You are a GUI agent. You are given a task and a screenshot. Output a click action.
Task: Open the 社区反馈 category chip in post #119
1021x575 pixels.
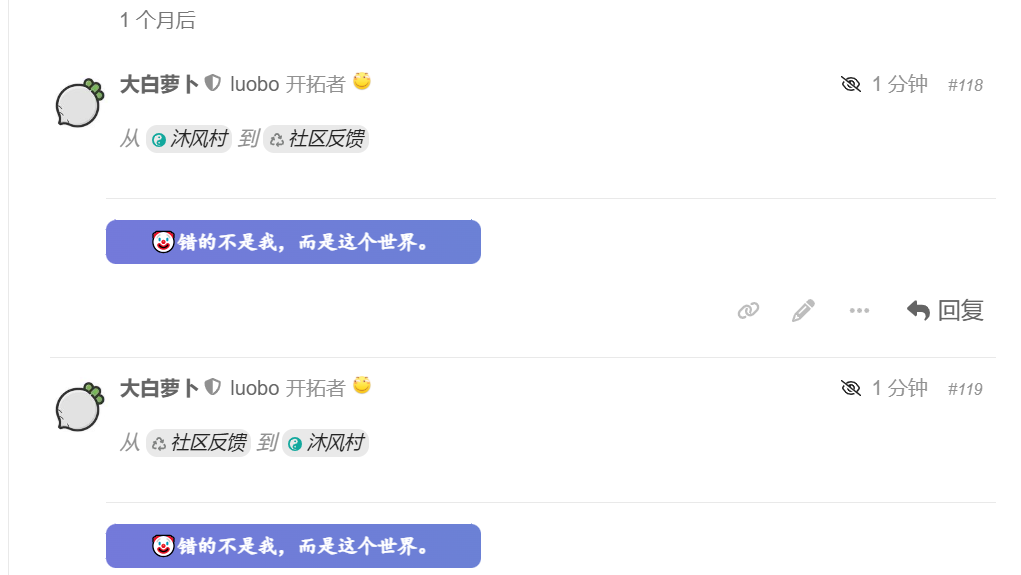(198, 443)
